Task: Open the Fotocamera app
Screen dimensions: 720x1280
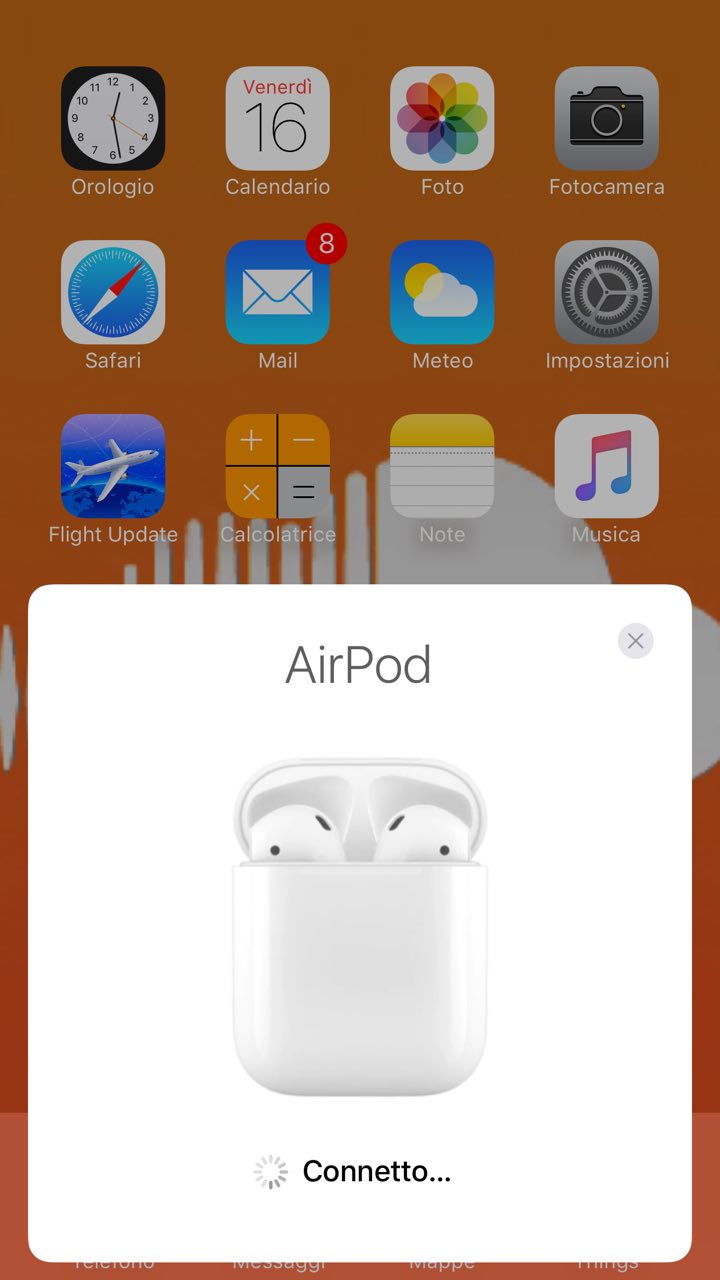Action: 606,119
